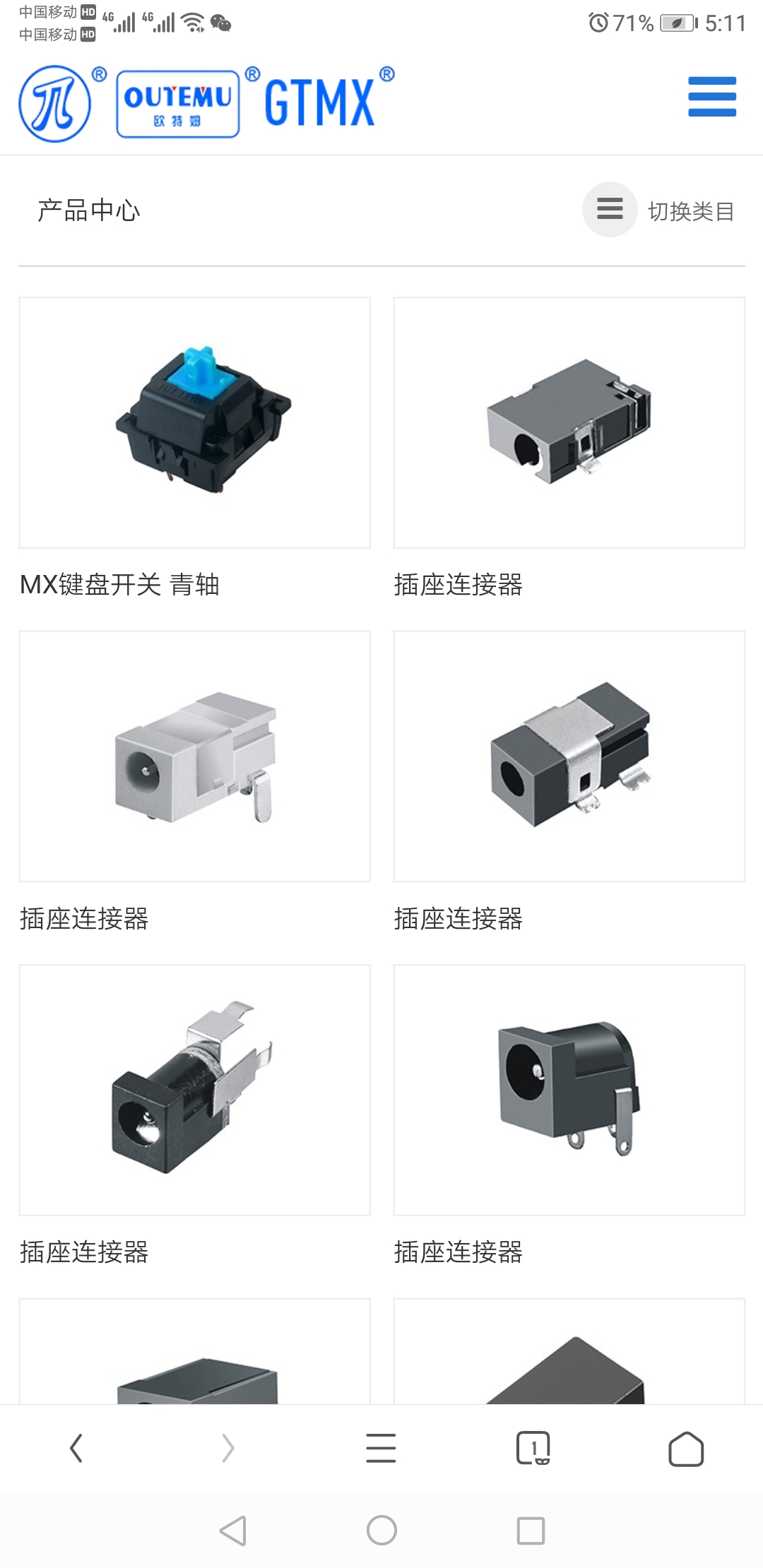This screenshot has width=763, height=1568.
Task: Open the browser tabs switcher
Action: point(533,1448)
